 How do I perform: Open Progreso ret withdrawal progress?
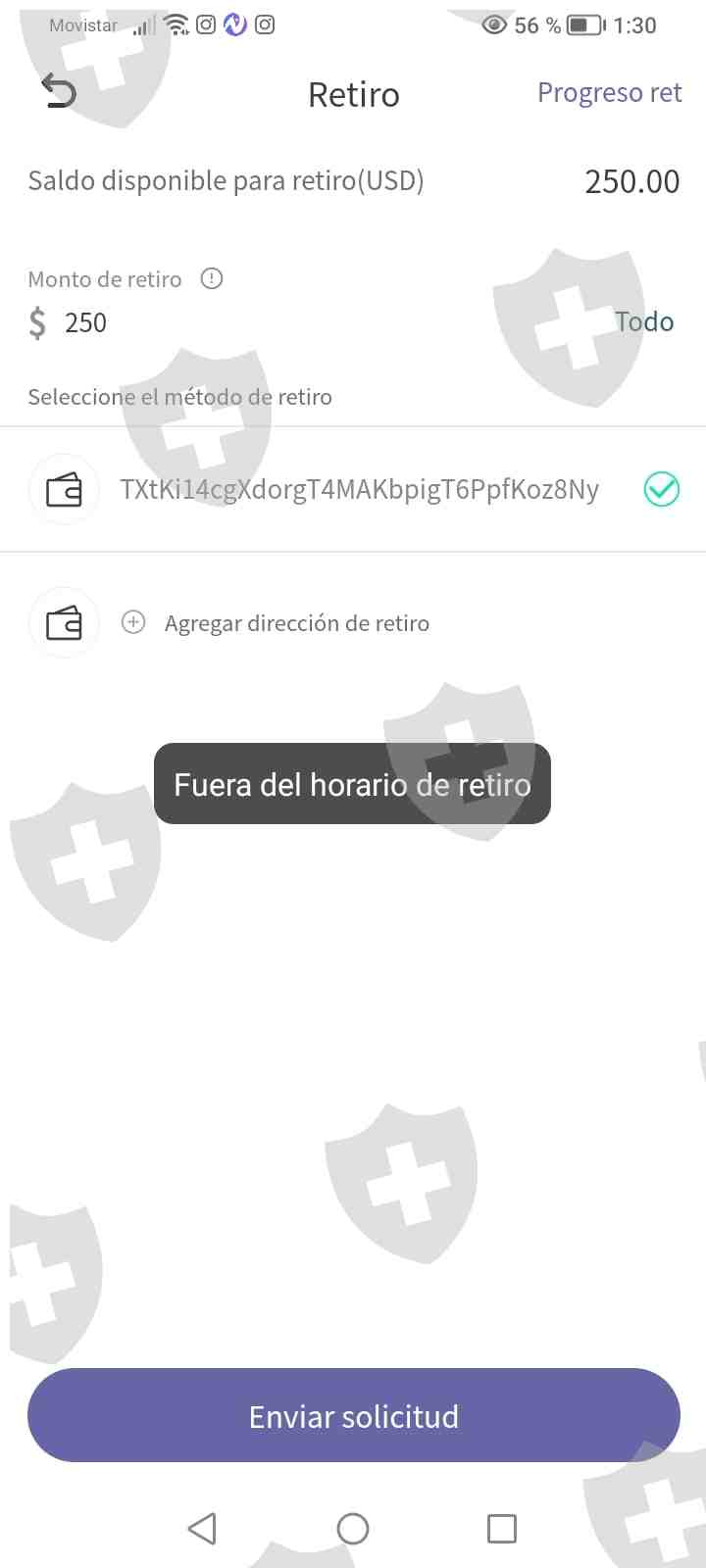click(x=609, y=93)
